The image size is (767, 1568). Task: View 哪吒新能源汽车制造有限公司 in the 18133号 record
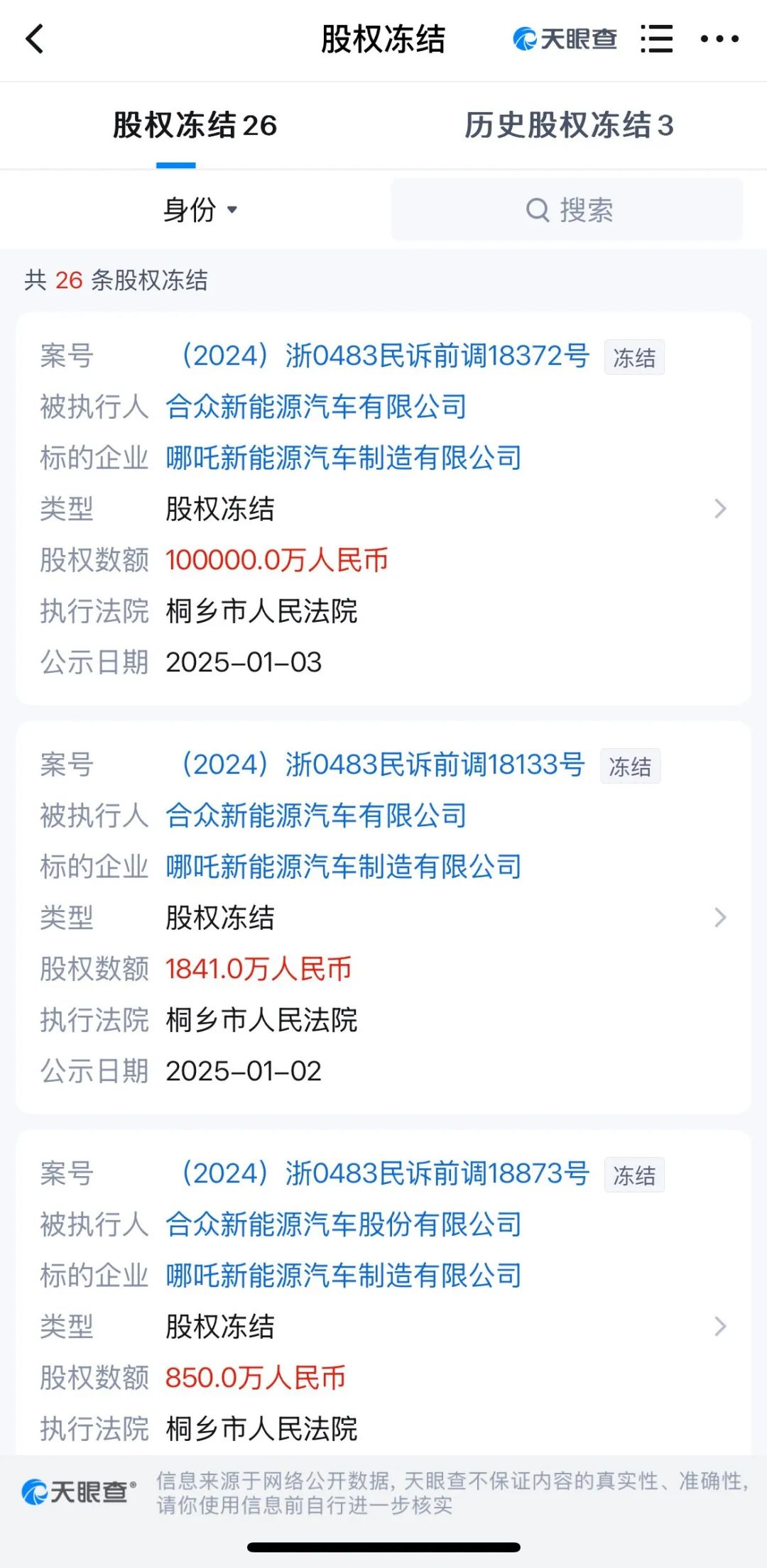(x=344, y=867)
